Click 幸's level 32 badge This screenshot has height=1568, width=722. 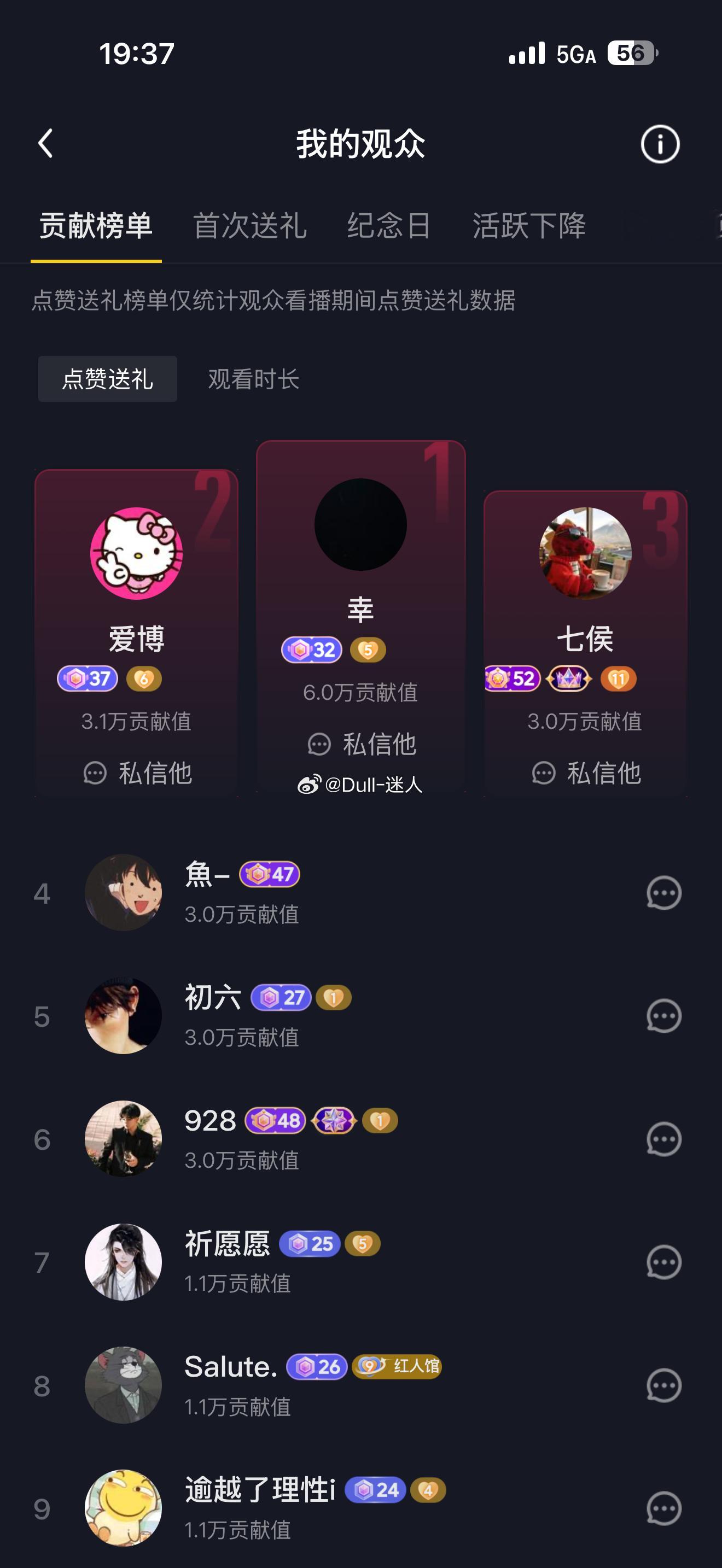312,650
